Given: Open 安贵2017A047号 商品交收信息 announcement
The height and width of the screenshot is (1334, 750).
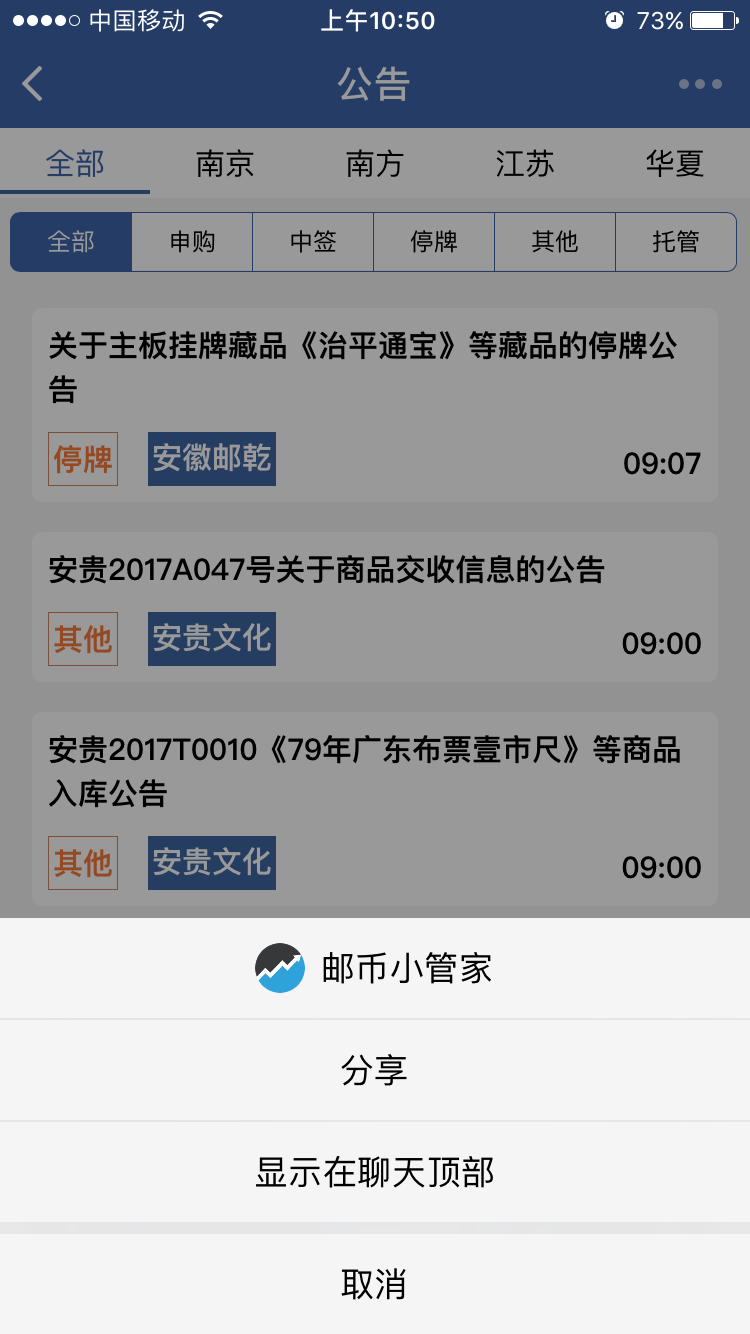Looking at the screenshot, I should [375, 607].
